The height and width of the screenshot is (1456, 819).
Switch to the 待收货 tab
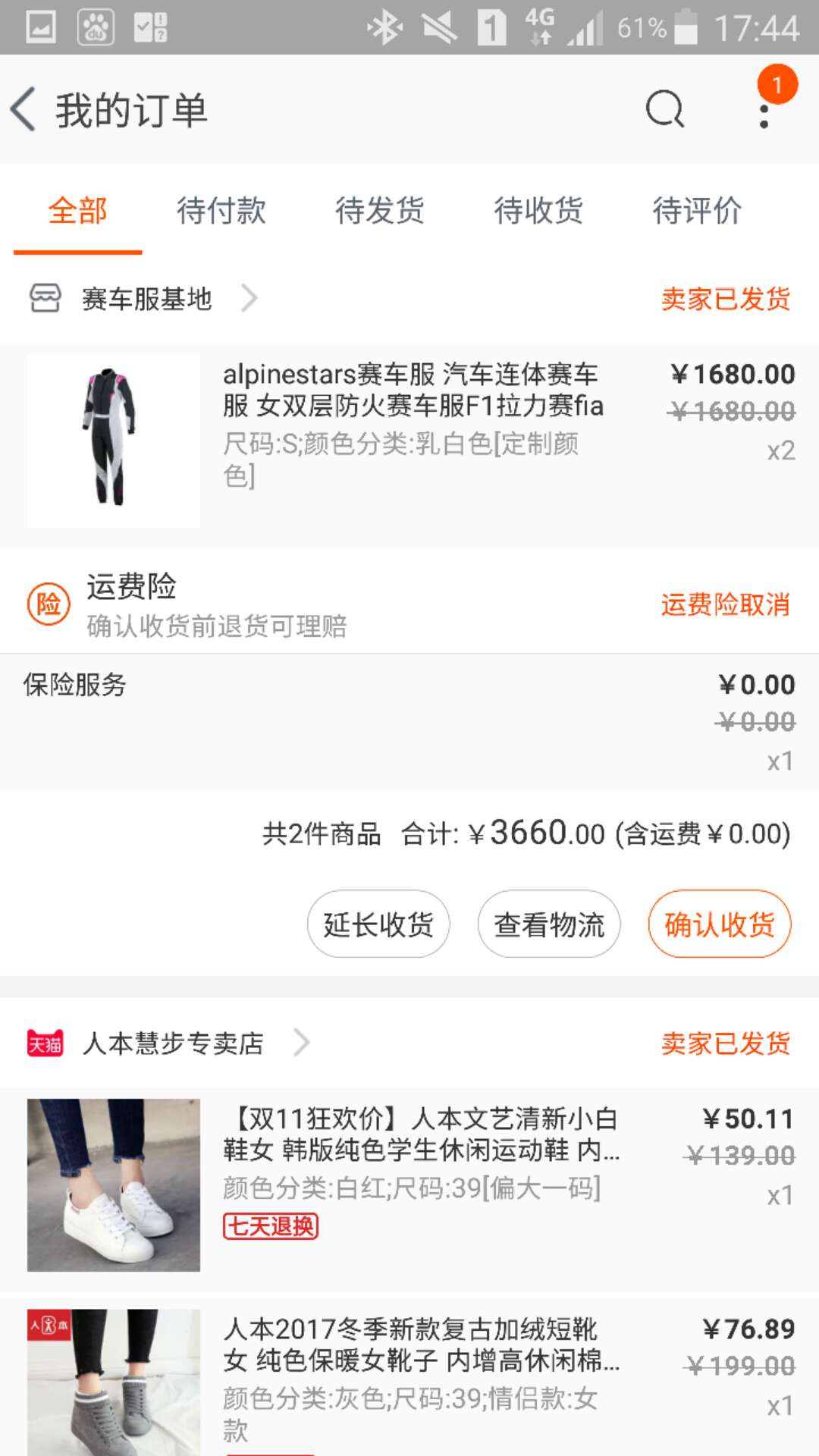tap(538, 211)
